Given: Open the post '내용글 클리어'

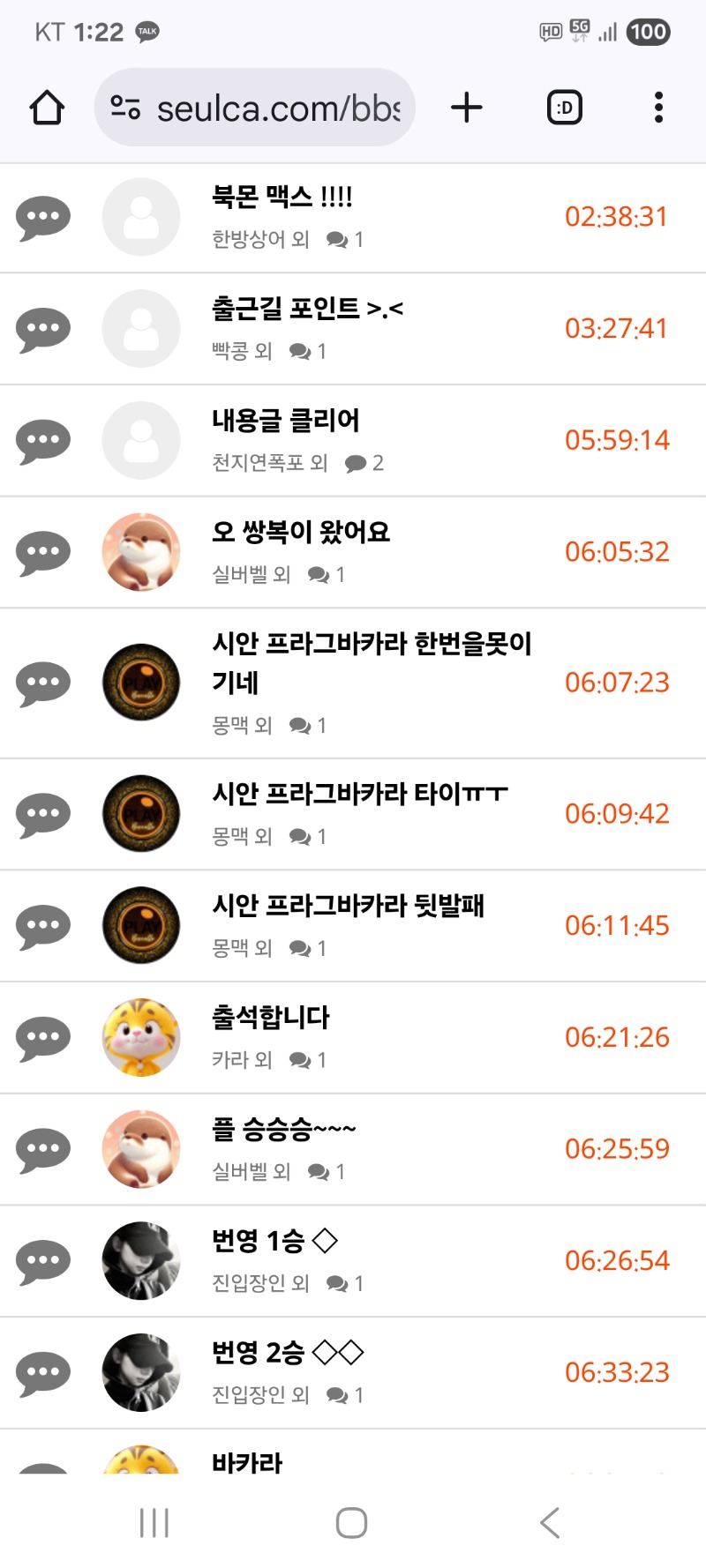Looking at the screenshot, I should pos(286,421).
